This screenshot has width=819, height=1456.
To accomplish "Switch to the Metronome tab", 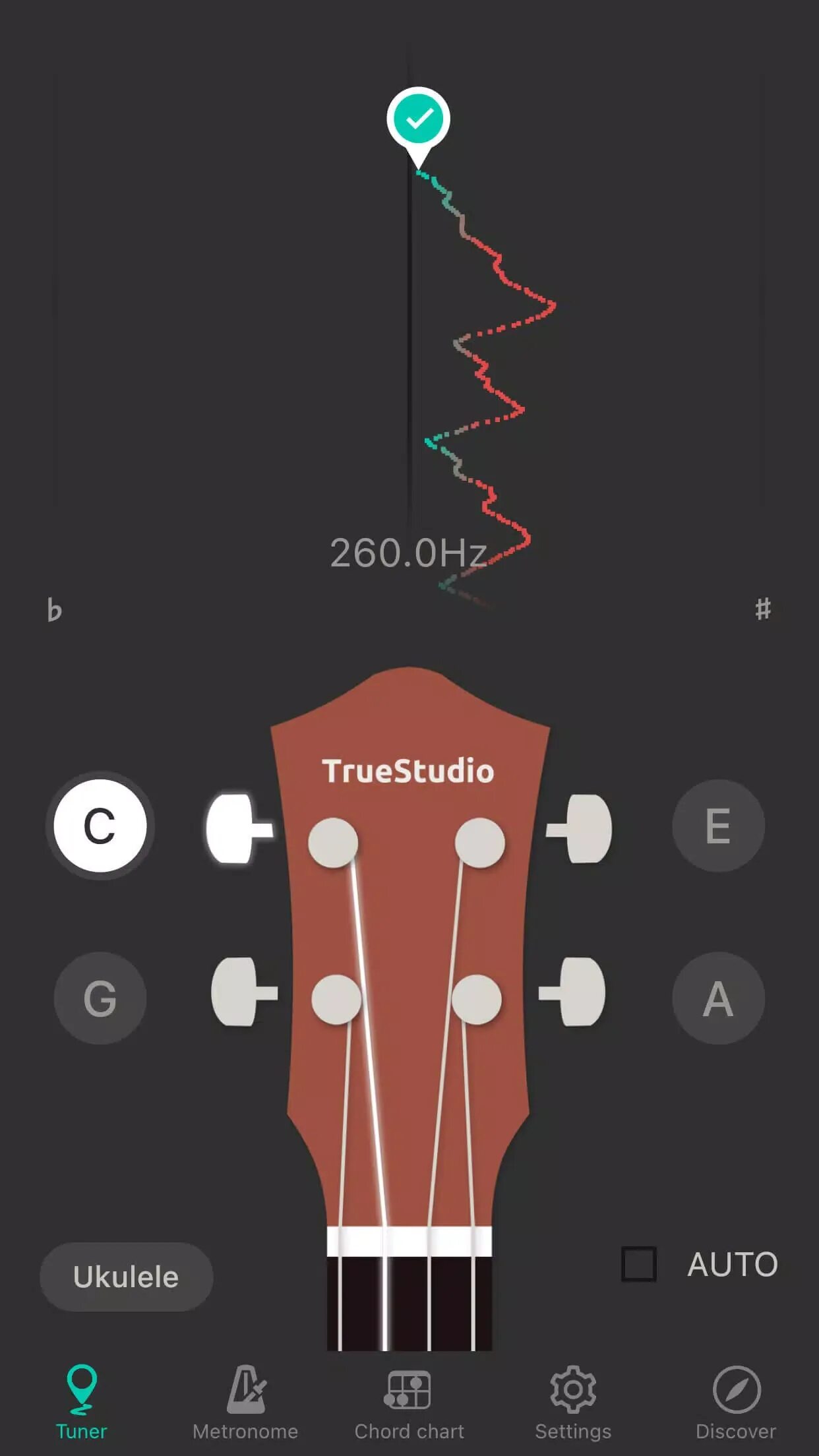I will click(245, 1403).
